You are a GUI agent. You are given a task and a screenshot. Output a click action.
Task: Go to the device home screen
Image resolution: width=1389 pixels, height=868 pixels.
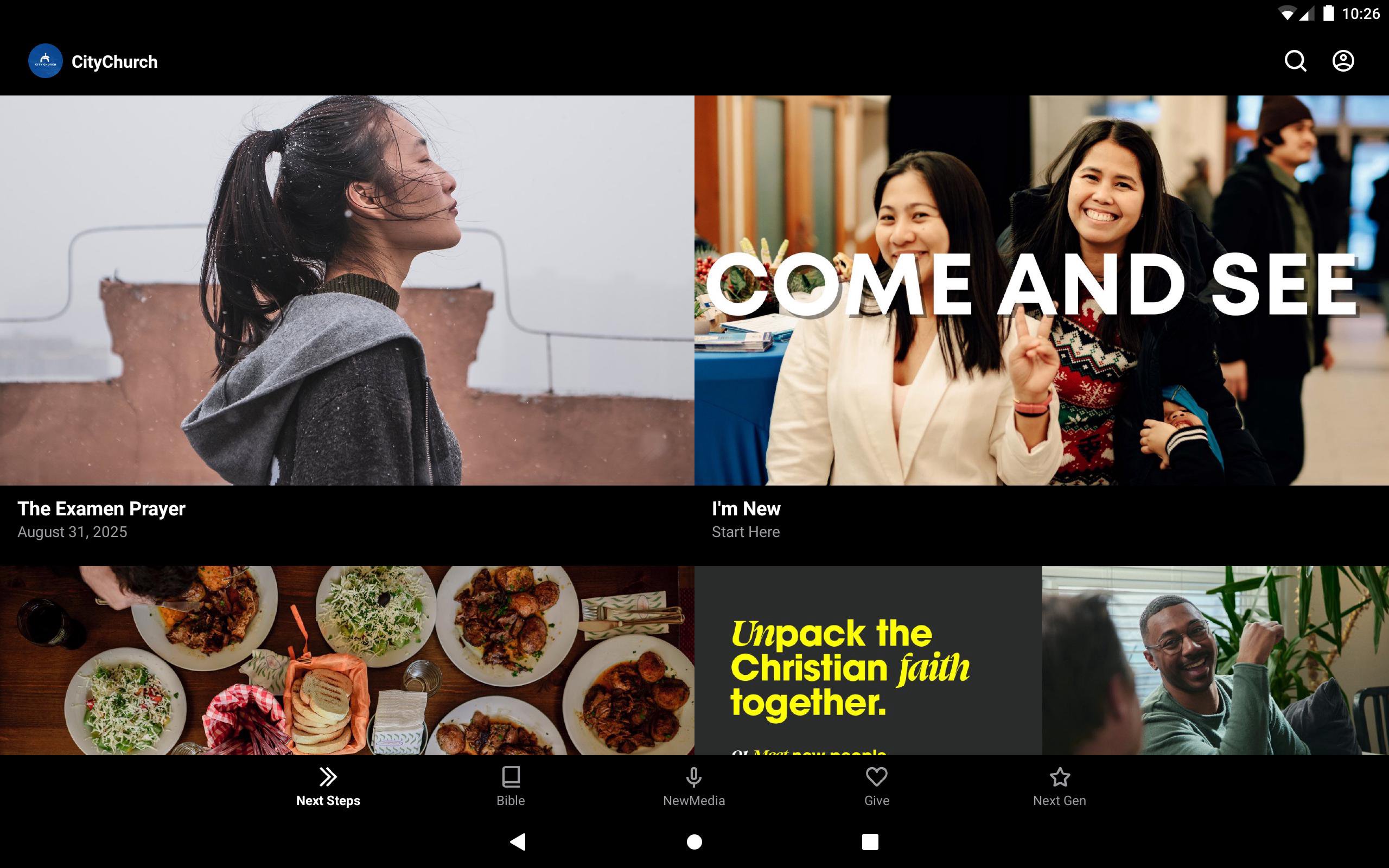pyautogui.click(x=694, y=841)
